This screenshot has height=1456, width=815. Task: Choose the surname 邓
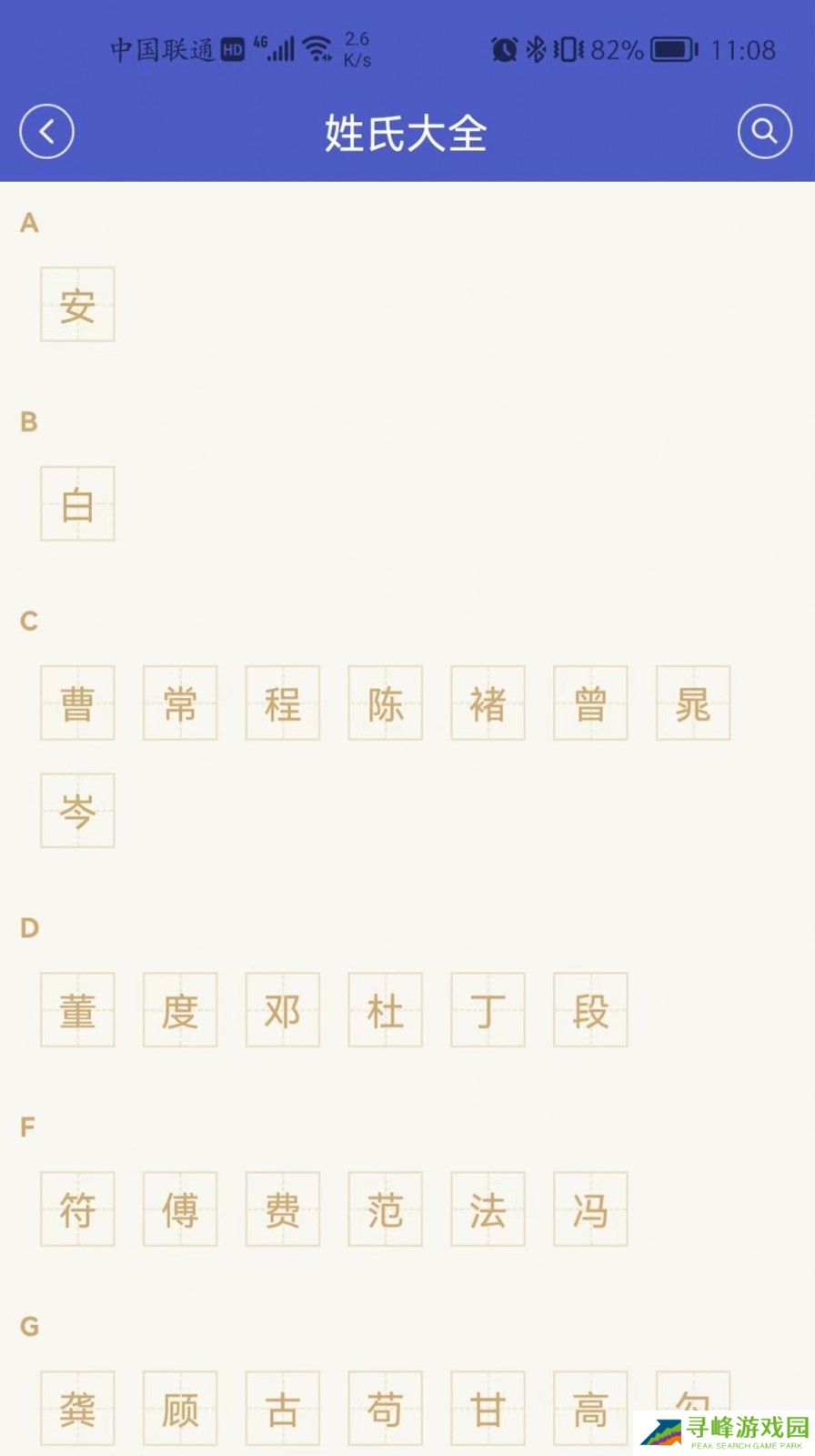(283, 1010)
